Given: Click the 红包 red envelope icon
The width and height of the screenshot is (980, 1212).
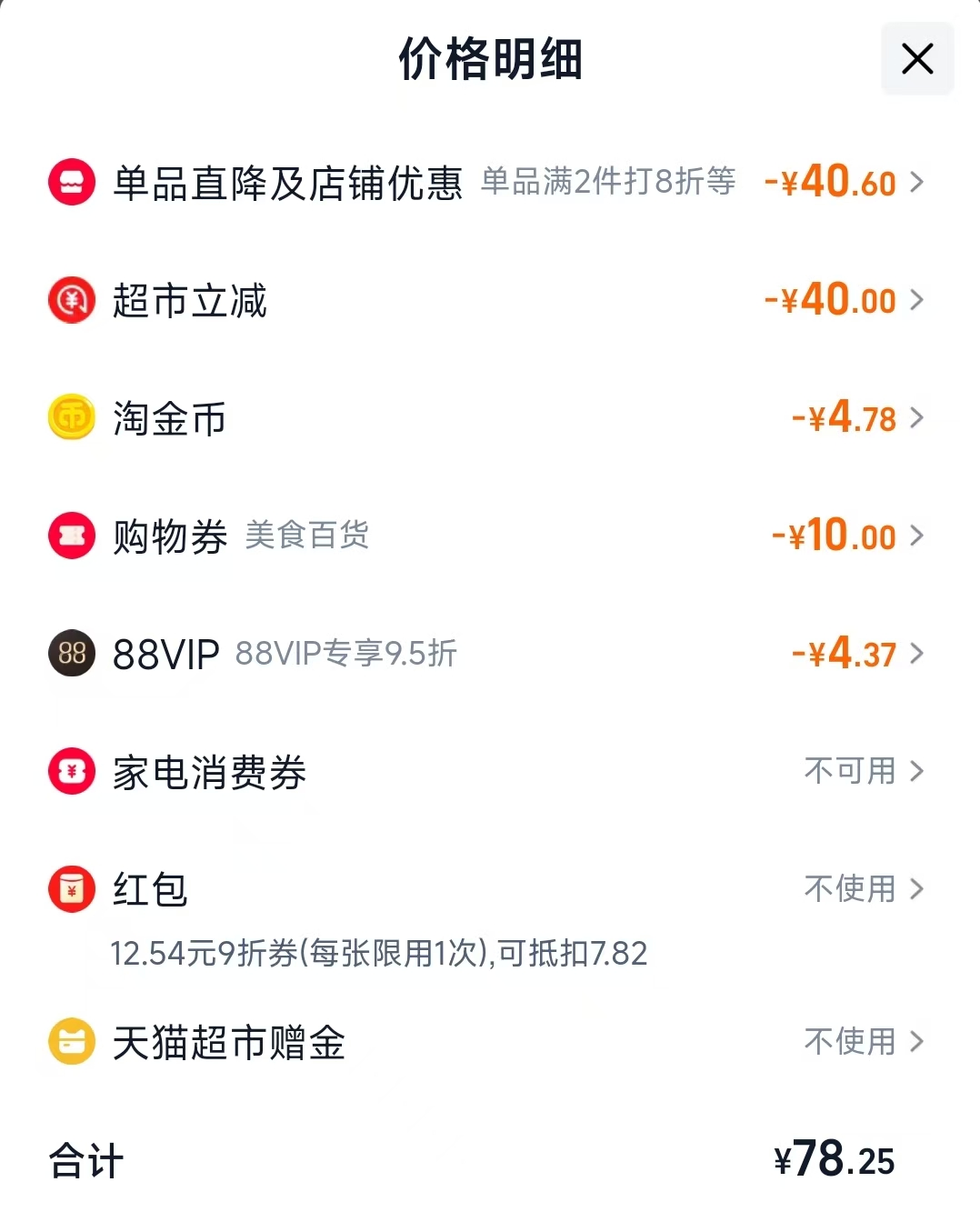Looking at the screenshot, I should [x=71, y=889].
